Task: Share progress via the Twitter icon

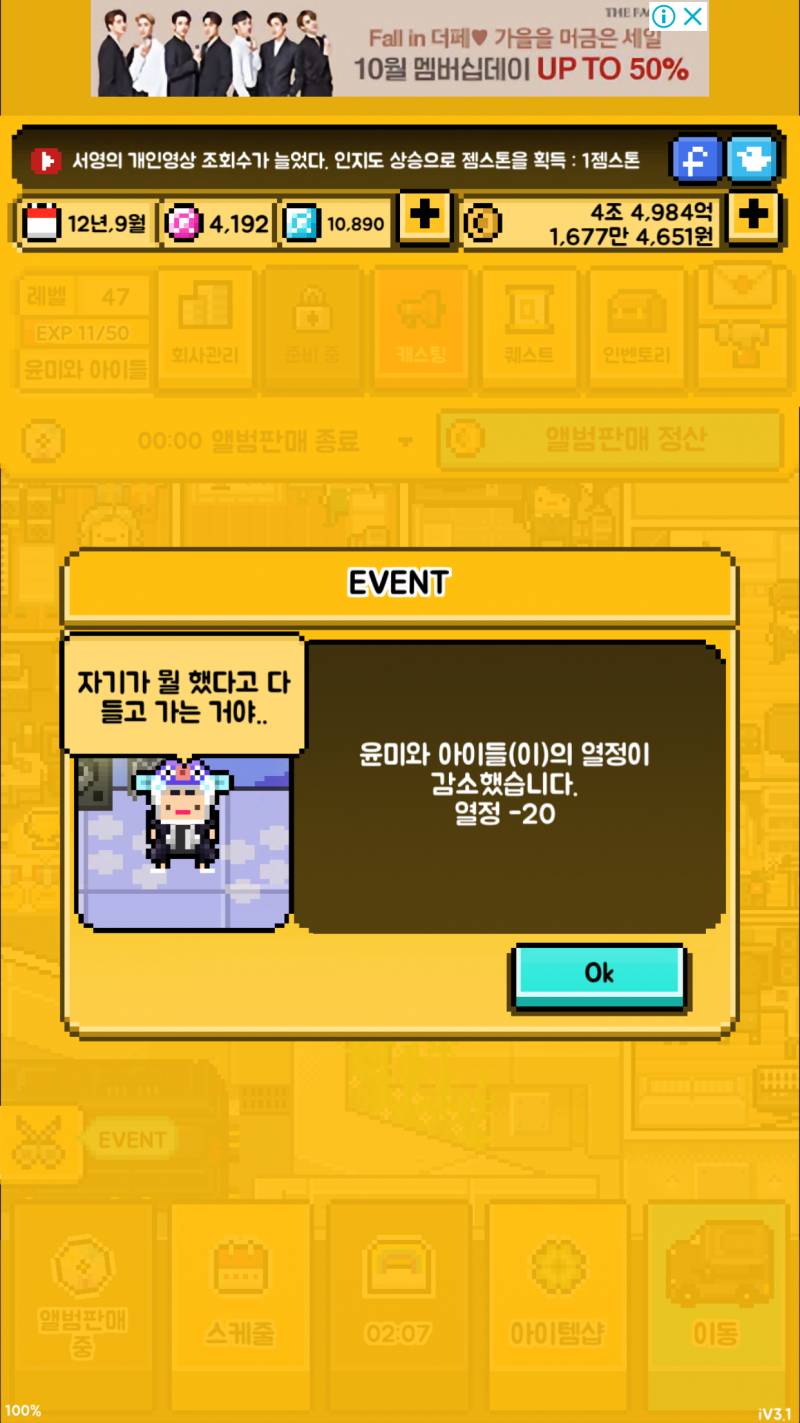Action: tap(753, 159)
